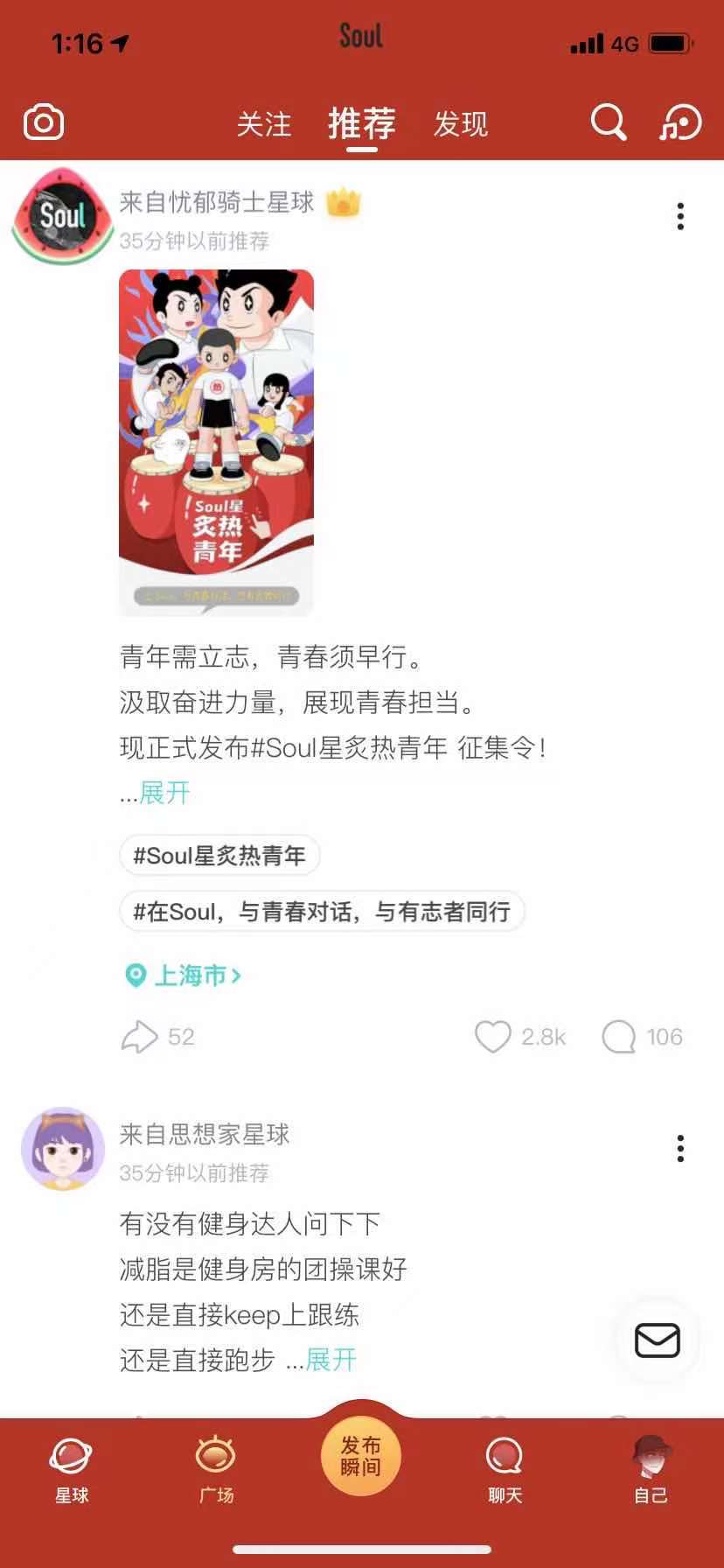Open the floating envelope message button
Viewport: 724px width, 1568px height.
(x=658, y=1340)
